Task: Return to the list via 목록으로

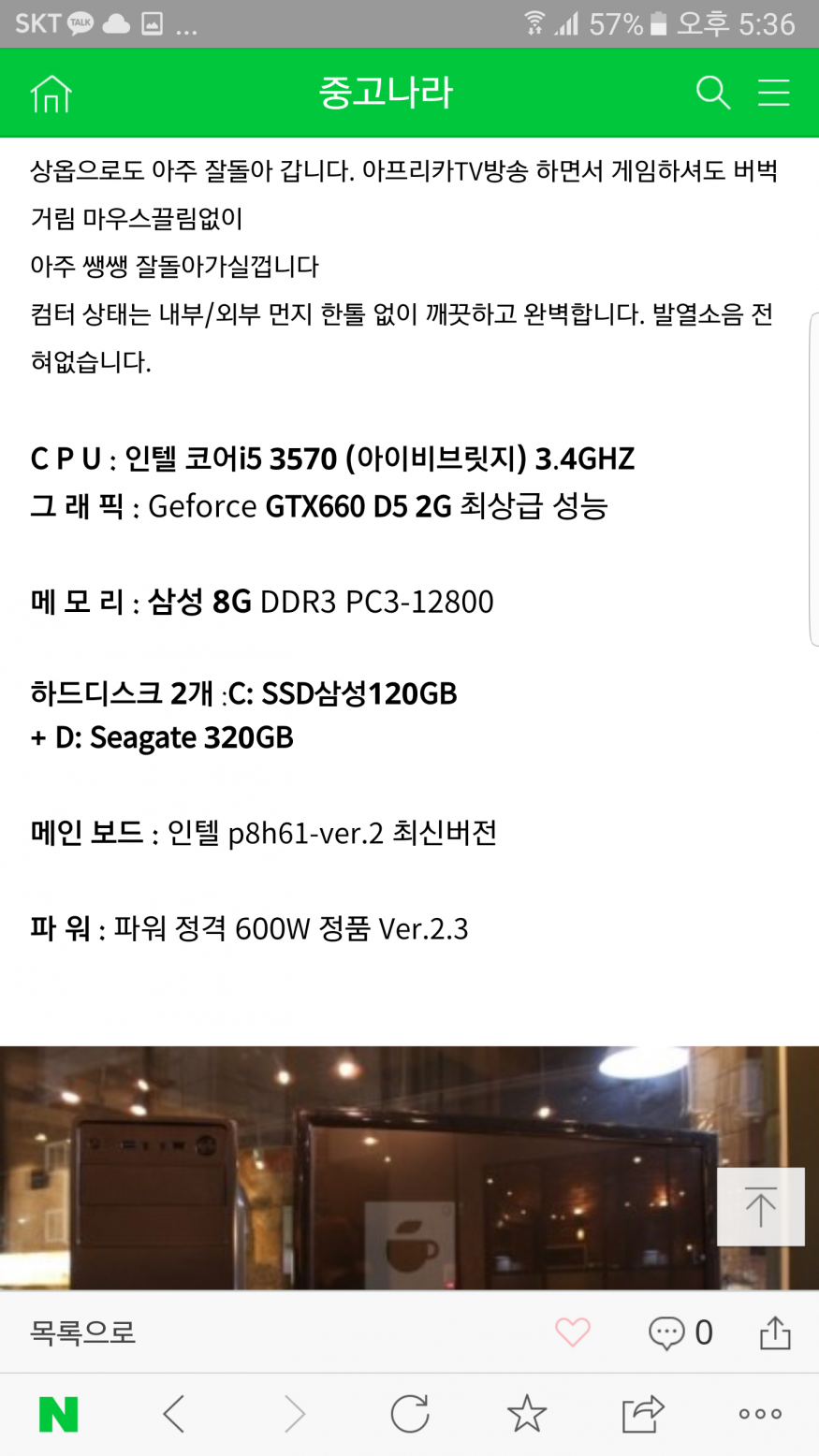Action: [82, 1332]
